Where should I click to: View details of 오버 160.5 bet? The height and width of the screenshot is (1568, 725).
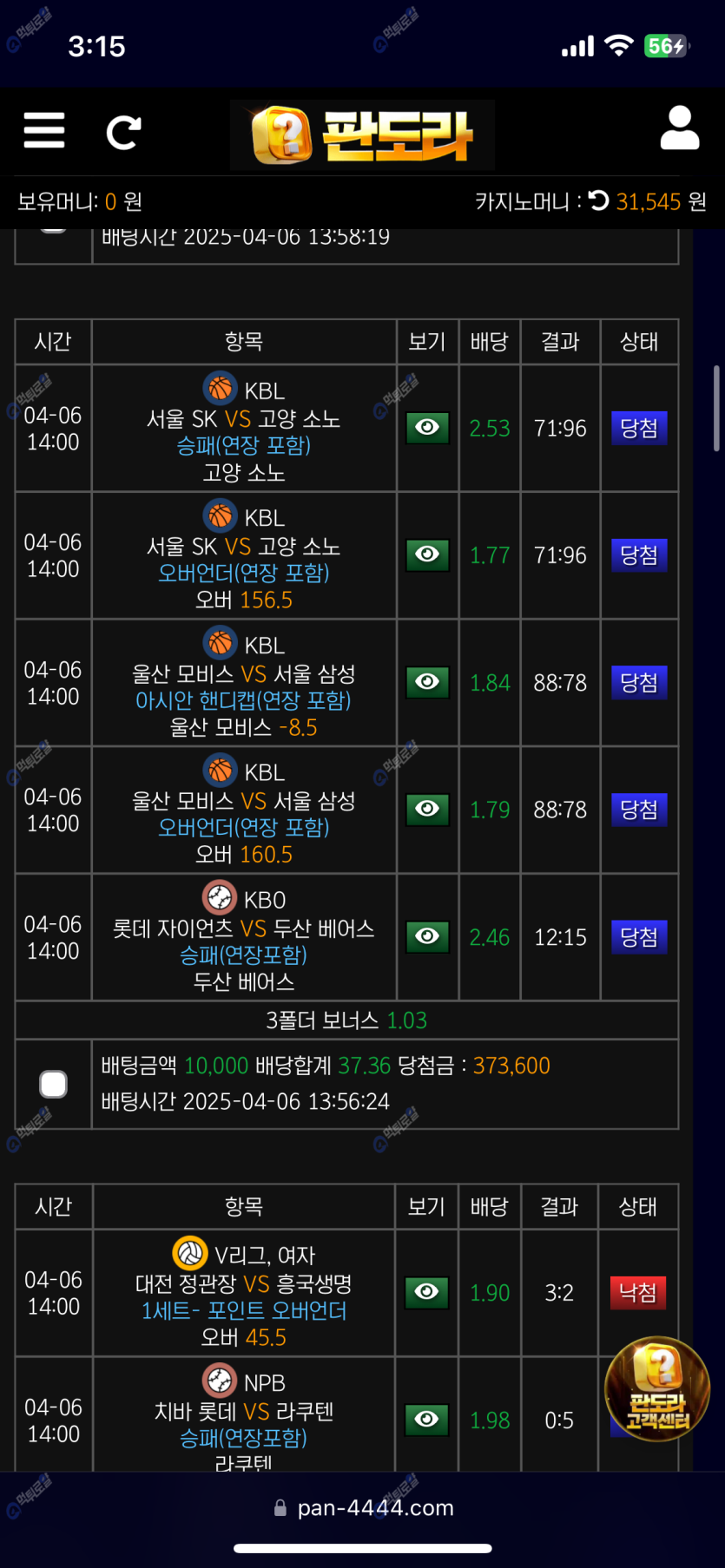pyautogui.click(x=427, y=809)
